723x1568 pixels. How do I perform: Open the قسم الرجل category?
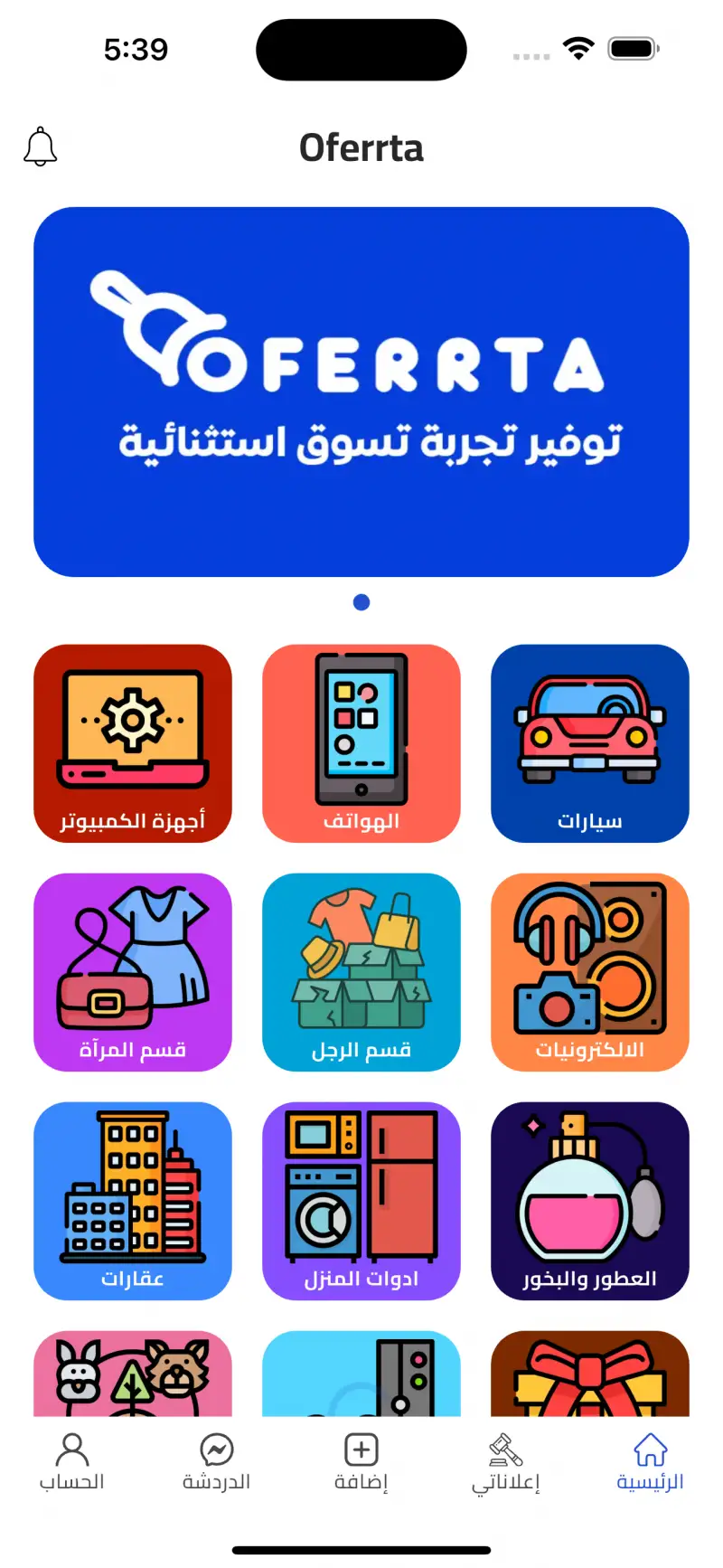point(361,972)
